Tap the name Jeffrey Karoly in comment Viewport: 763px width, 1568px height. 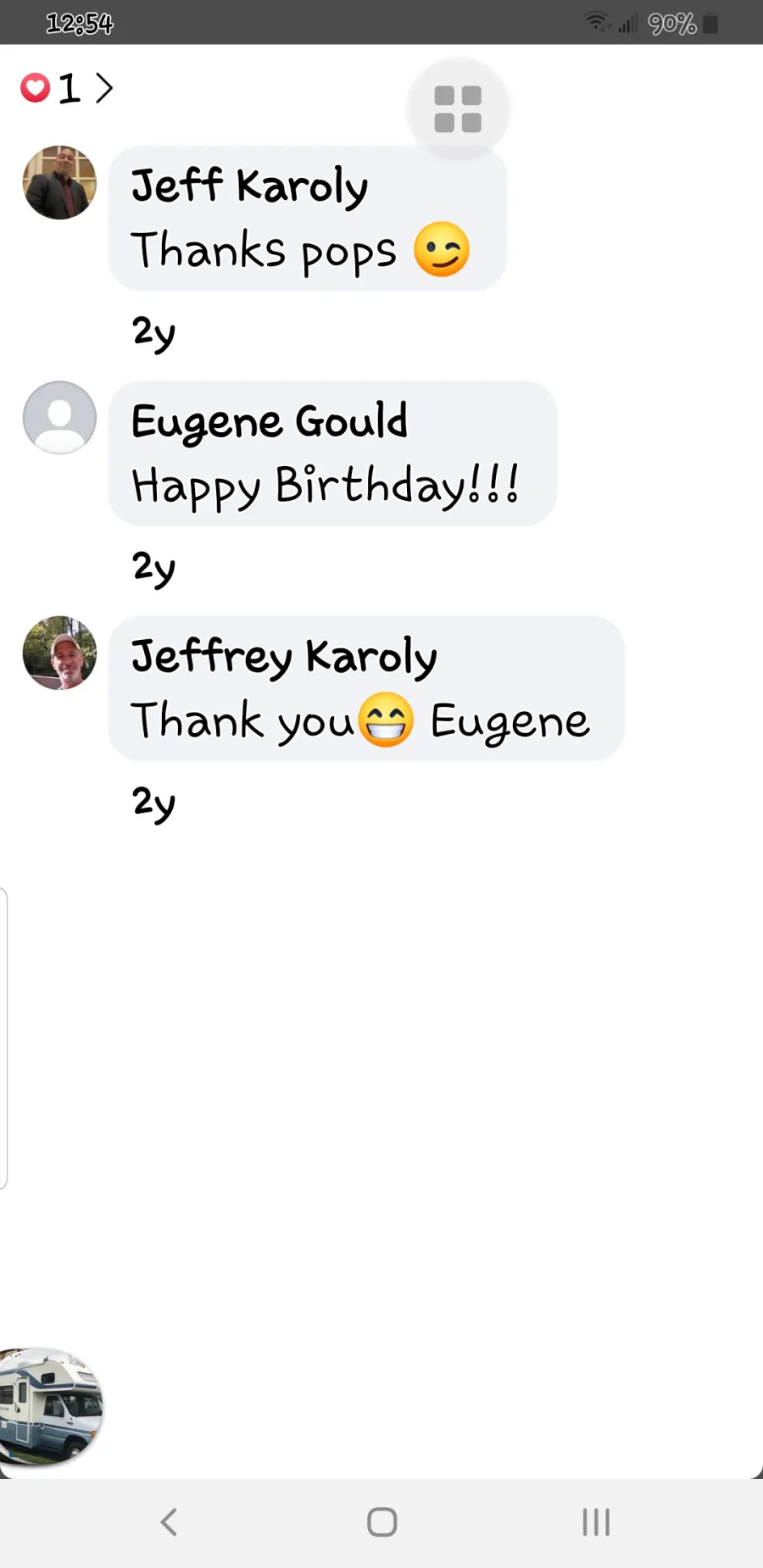click(x=284, y=656)
